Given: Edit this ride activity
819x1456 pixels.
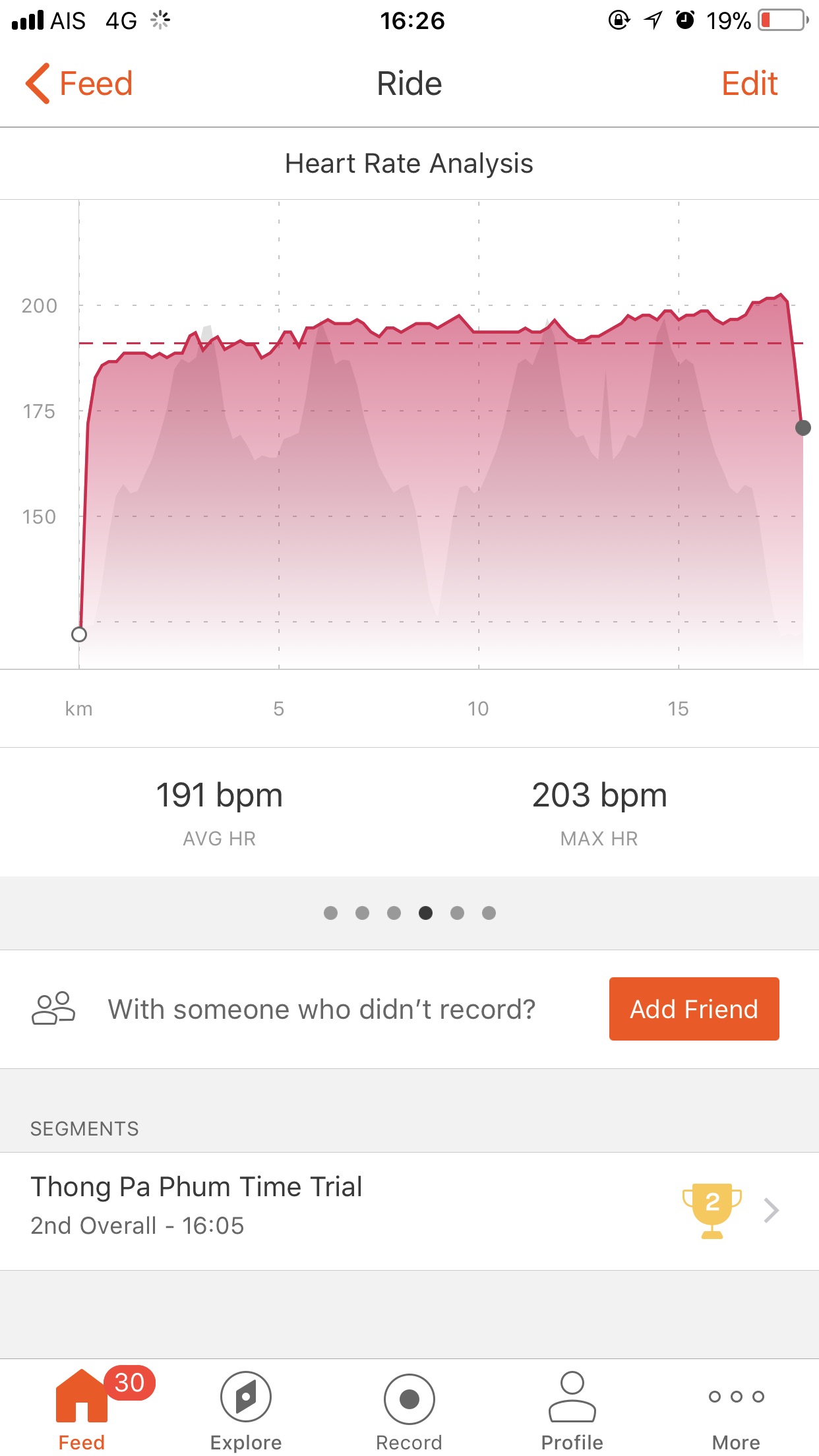Looking at the screenshot, I should (x=749, y=84).
